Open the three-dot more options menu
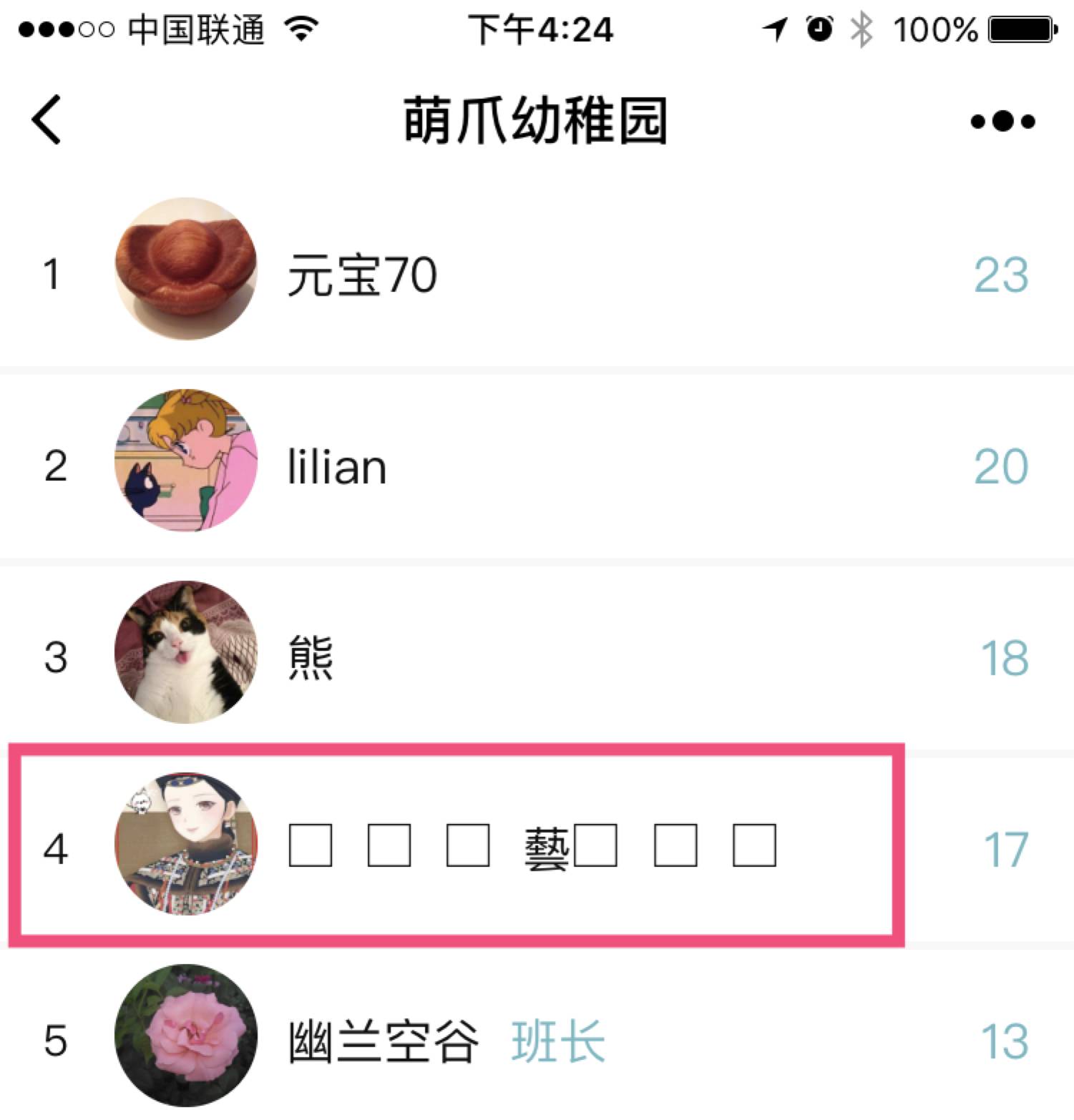1074x1120 pixels. pos(1002,121)
